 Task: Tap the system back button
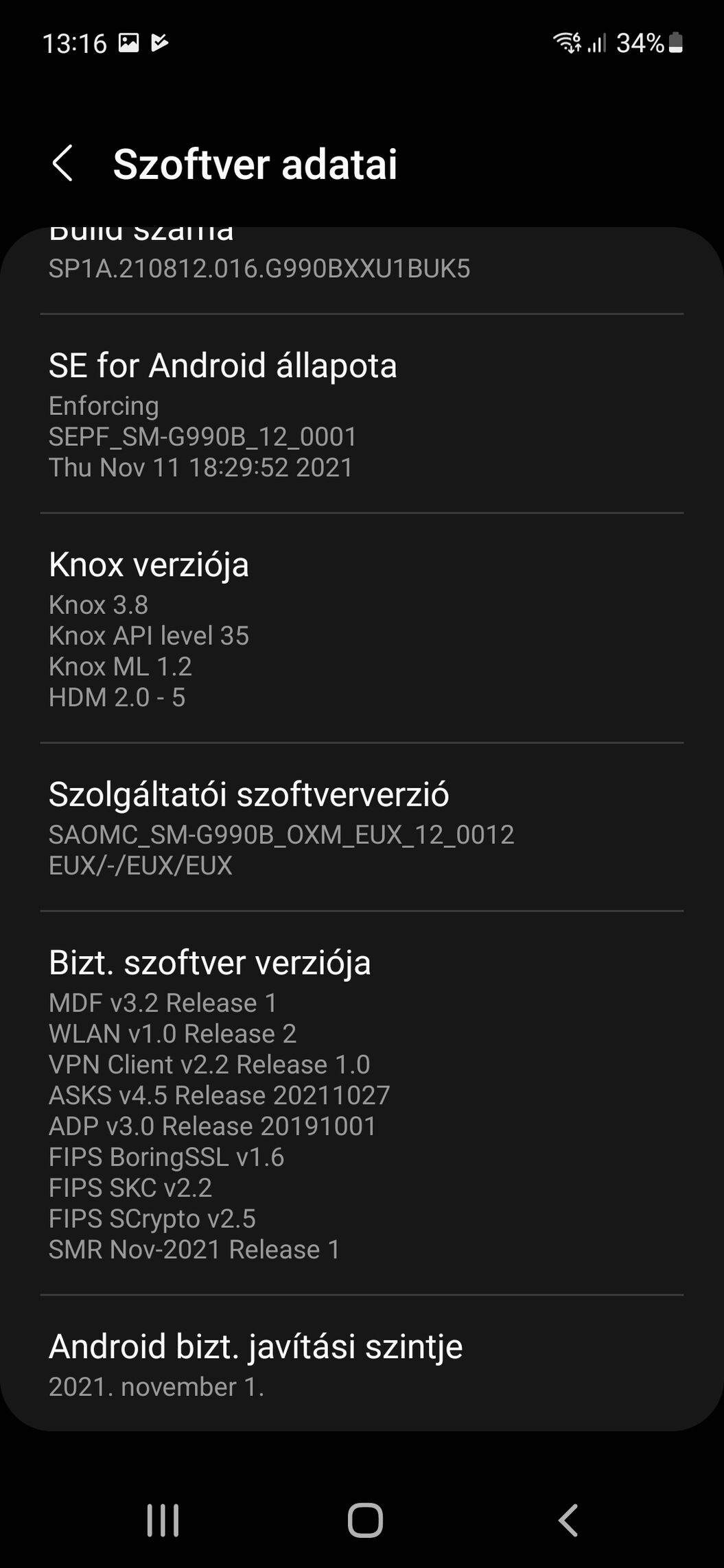click(x=568, y=1521)
